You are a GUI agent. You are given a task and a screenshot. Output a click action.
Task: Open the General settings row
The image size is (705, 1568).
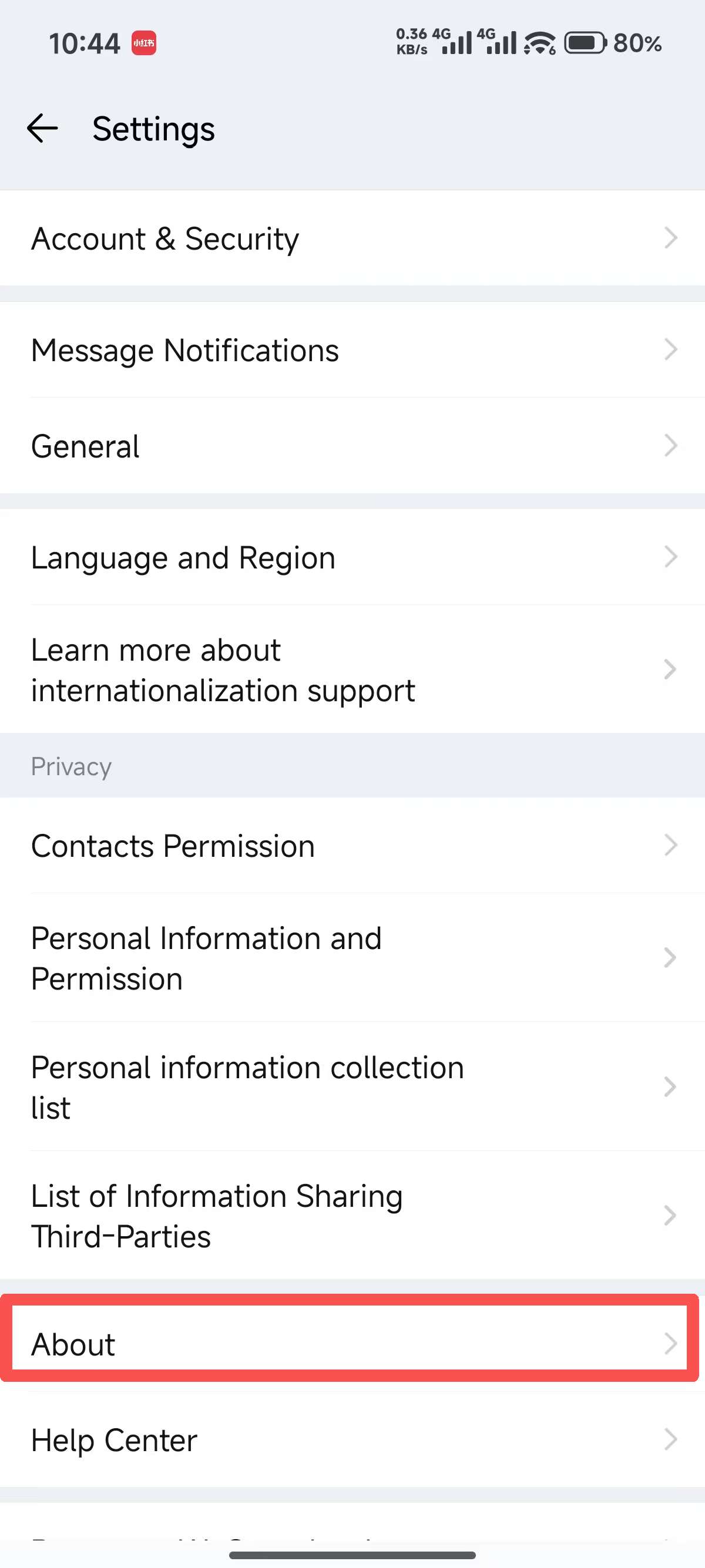tap(352, 446)
